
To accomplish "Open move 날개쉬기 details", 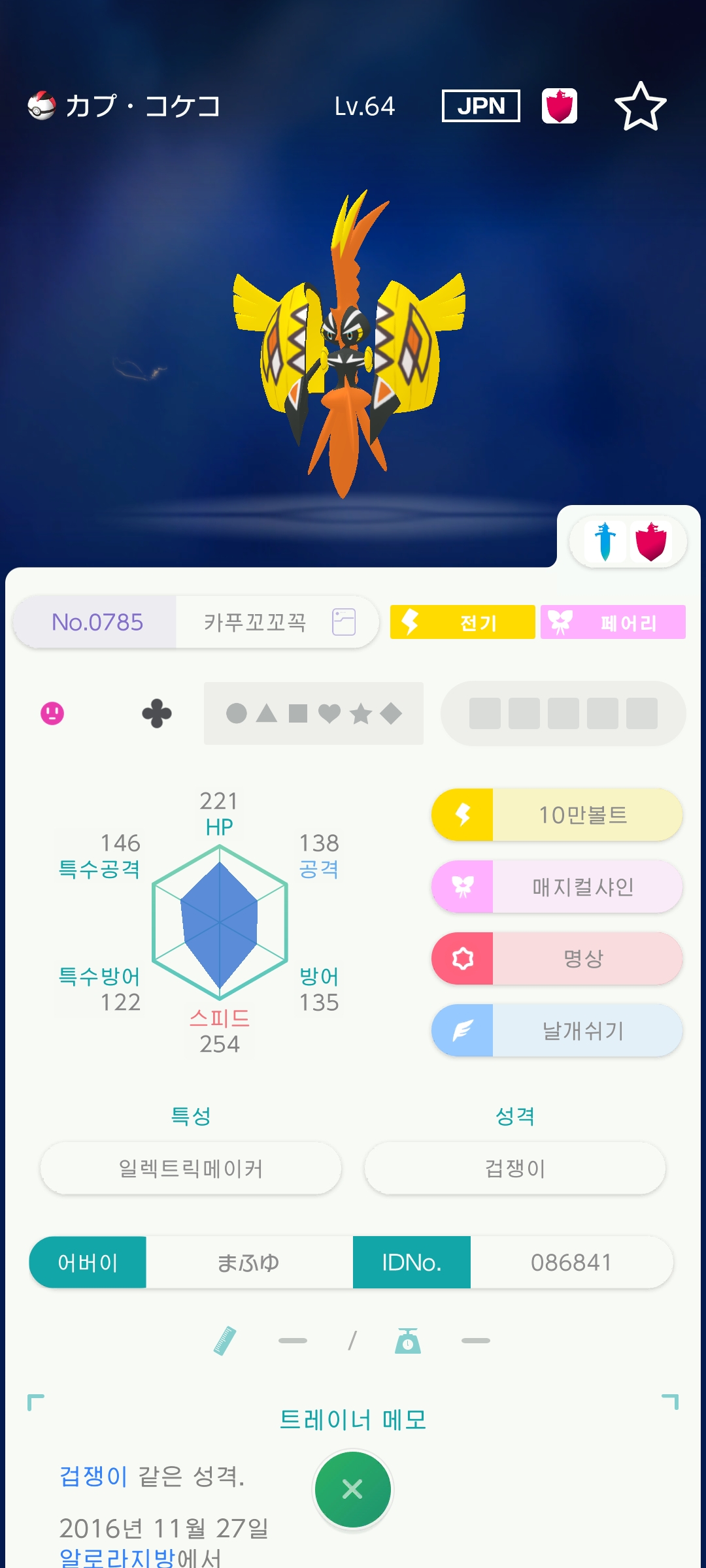I will point(557,1030).
